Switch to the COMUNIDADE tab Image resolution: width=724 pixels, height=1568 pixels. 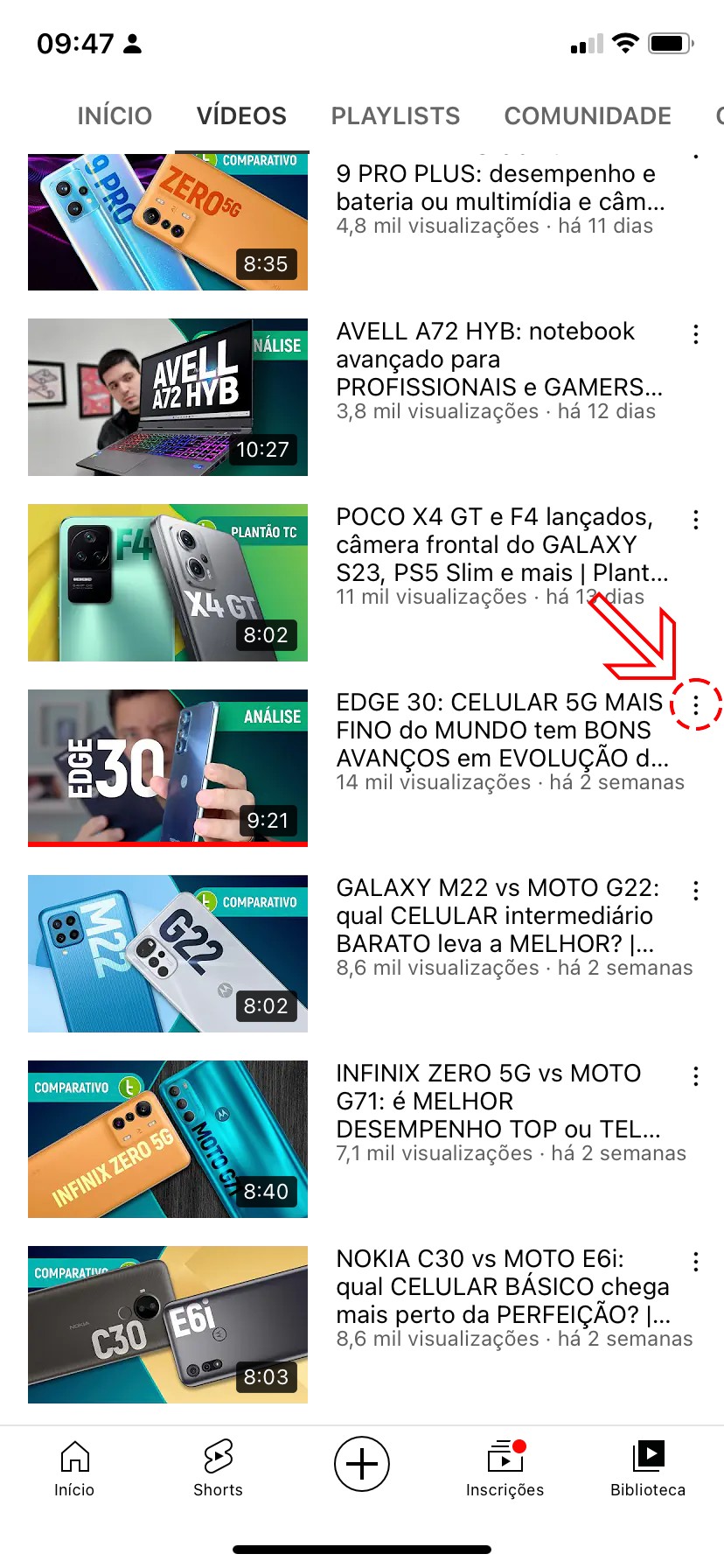tap(588, 115)
